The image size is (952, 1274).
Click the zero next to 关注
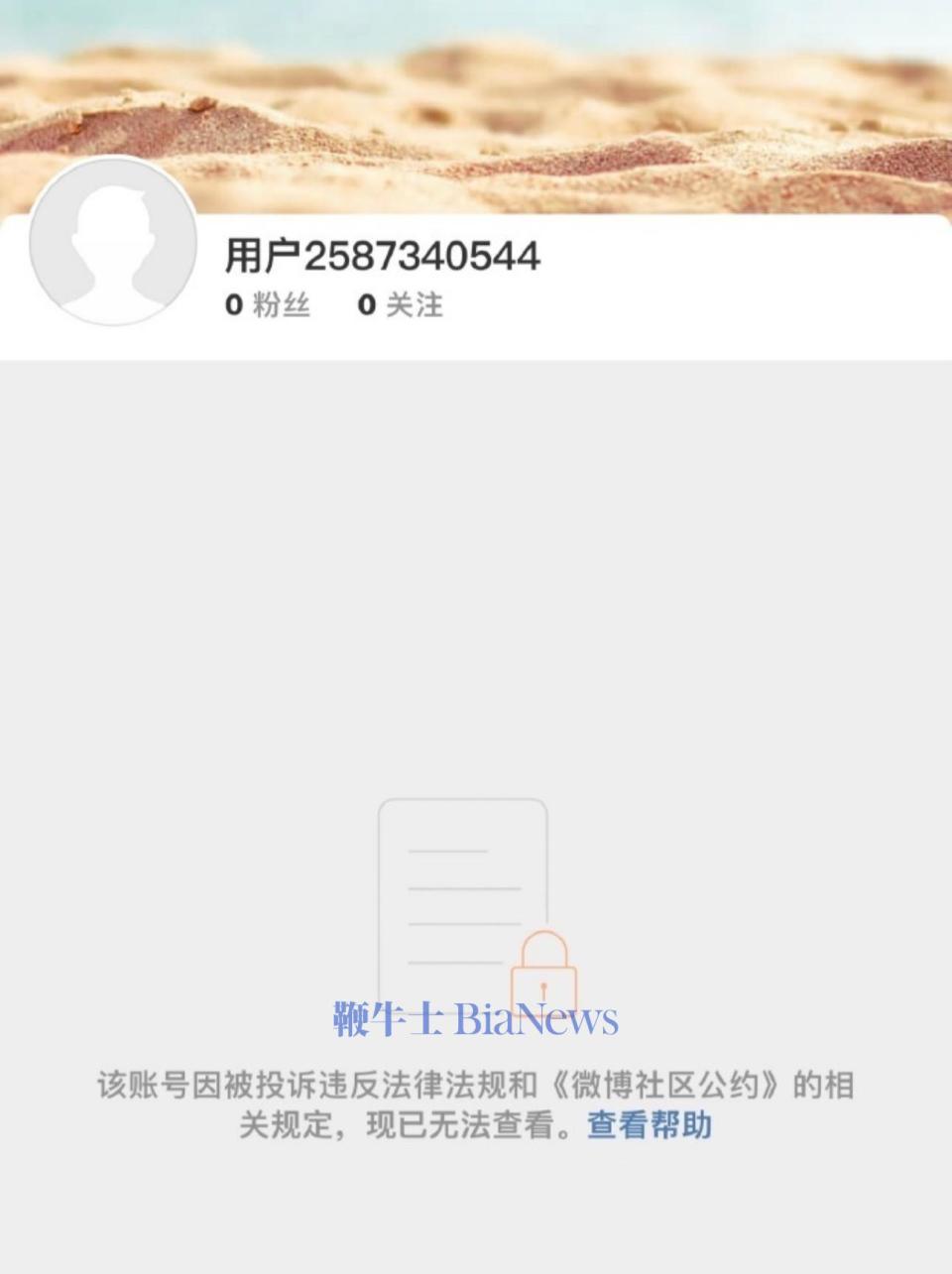click(365, 306)
